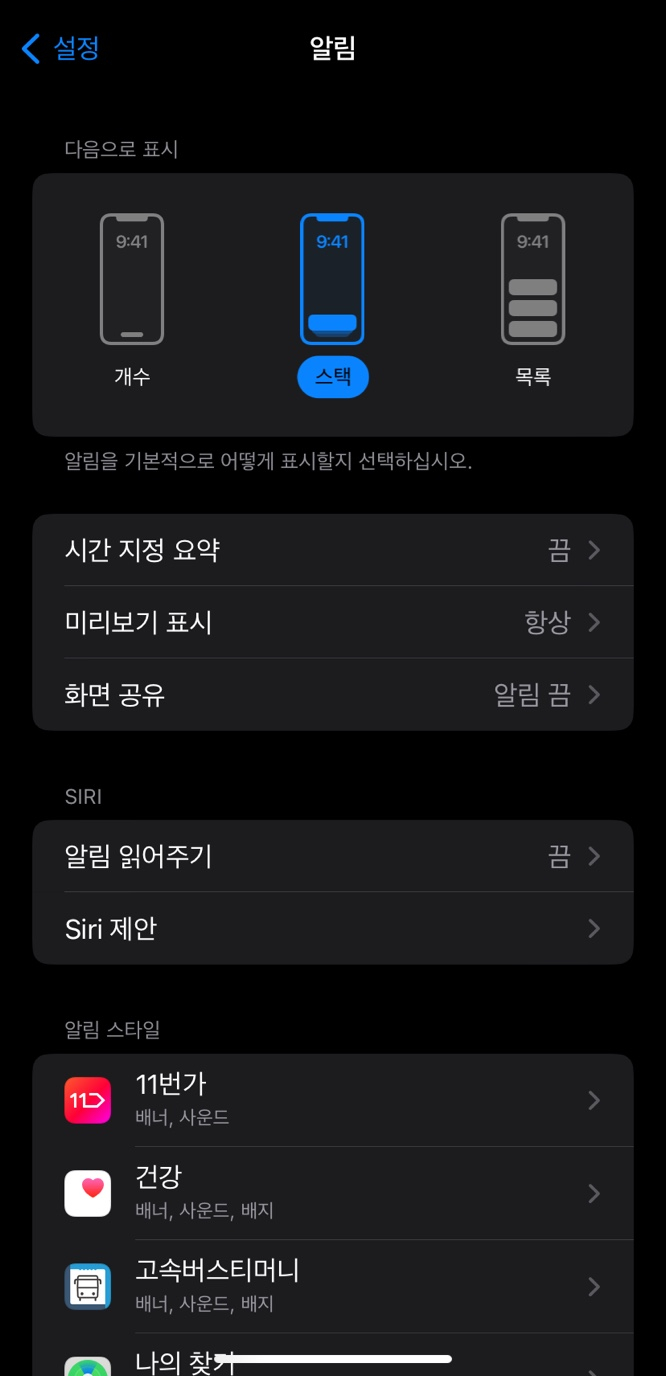
Task: Open 알림 읽어주기 settings
Action: pos(333,856)
